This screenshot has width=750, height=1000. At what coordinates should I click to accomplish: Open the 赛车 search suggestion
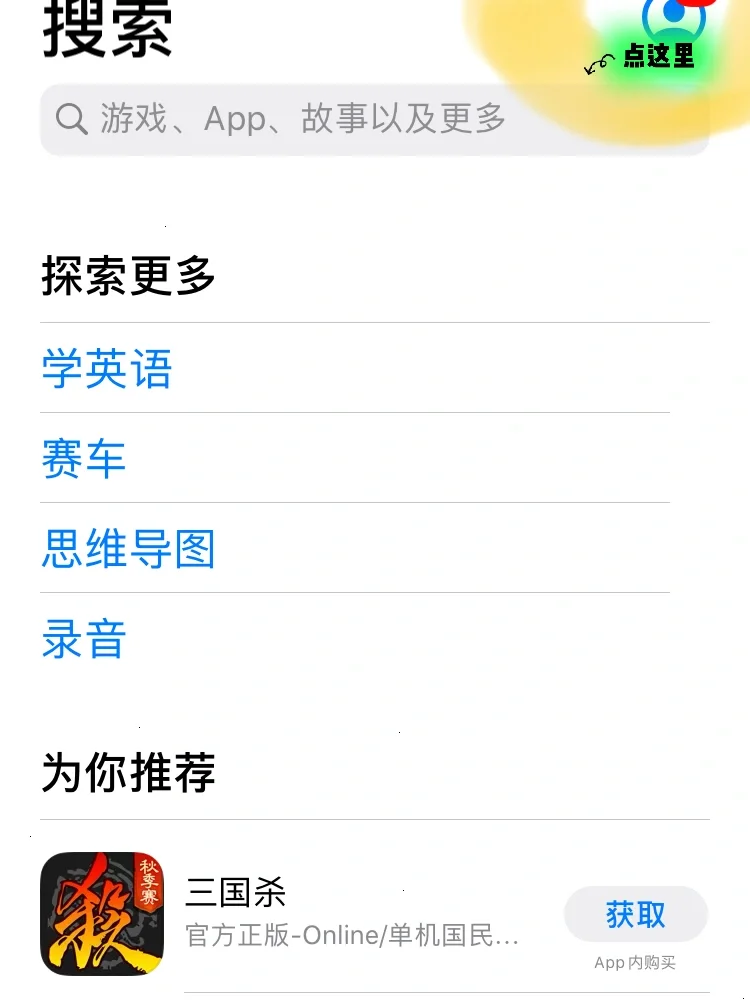coord(84,460)
